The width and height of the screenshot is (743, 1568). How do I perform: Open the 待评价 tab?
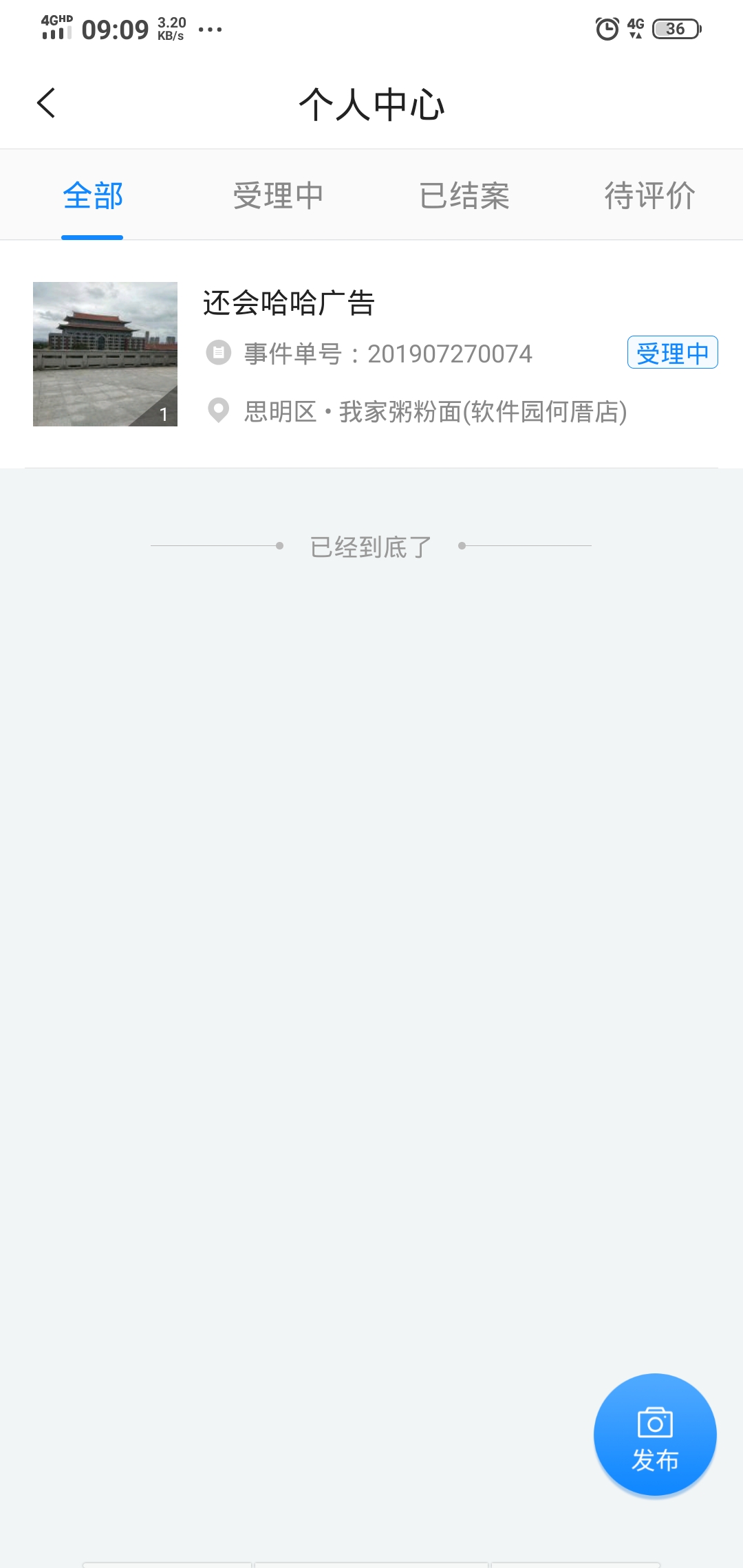[x=649, y=196]
